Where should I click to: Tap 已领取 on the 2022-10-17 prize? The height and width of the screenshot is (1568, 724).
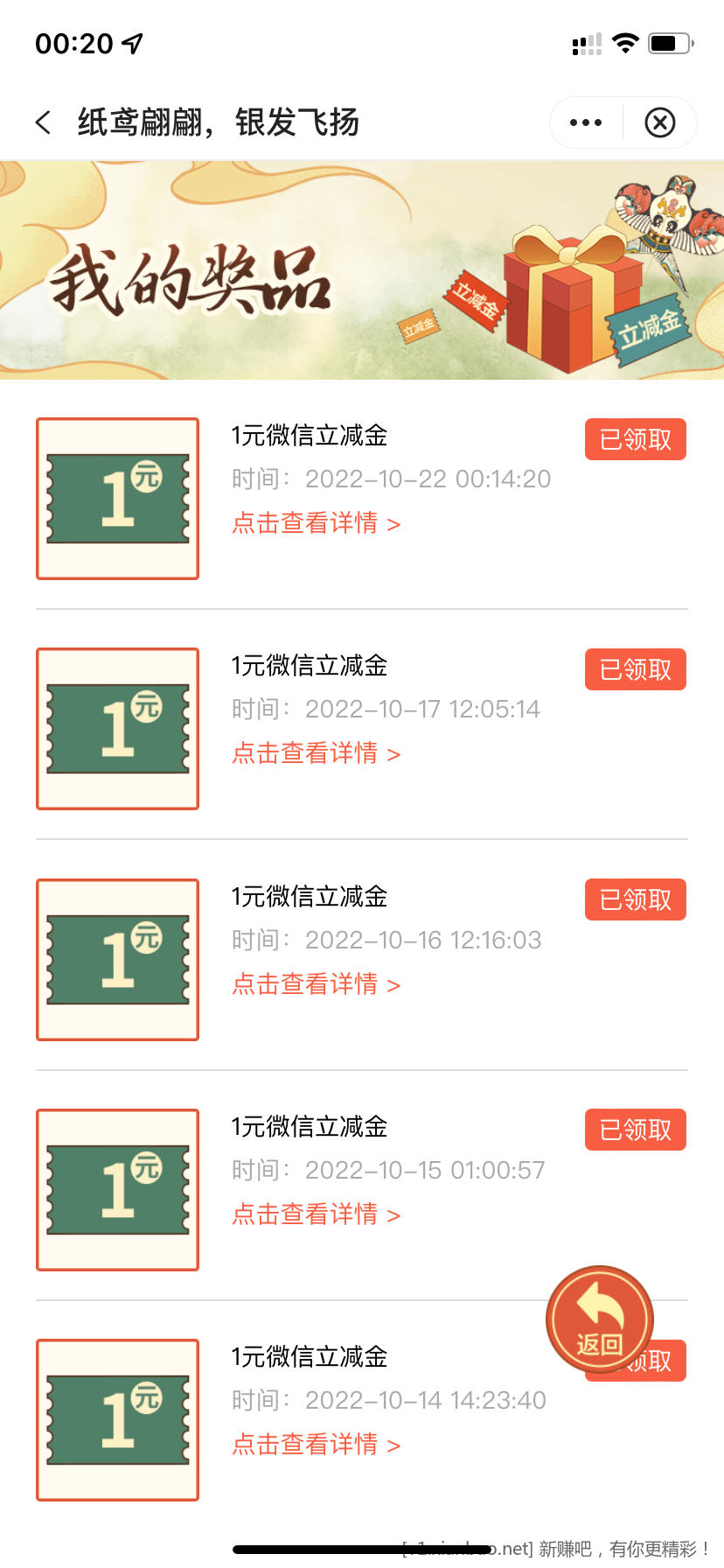click(x=636, y=669)
